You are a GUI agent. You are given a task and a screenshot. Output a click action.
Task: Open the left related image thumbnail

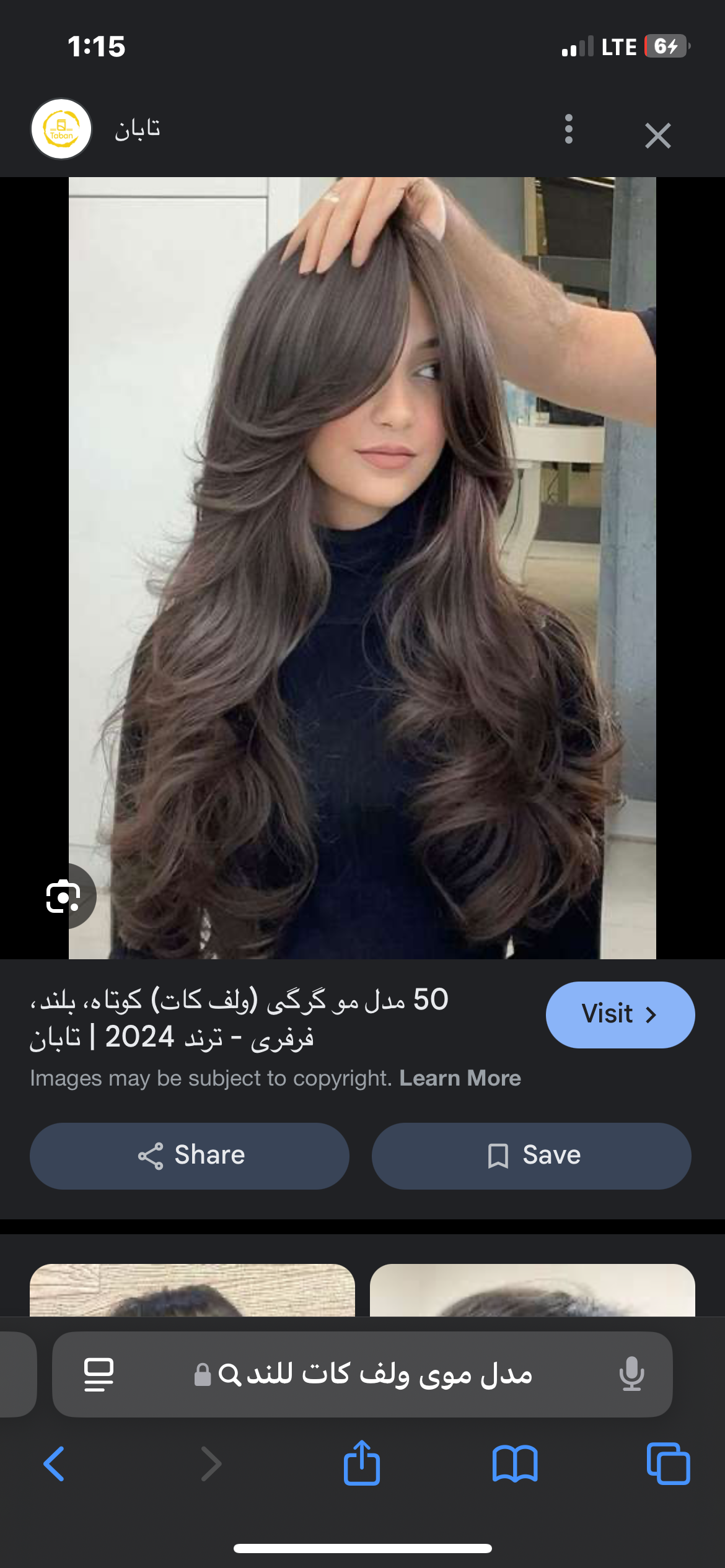[x=192, y=1290]
